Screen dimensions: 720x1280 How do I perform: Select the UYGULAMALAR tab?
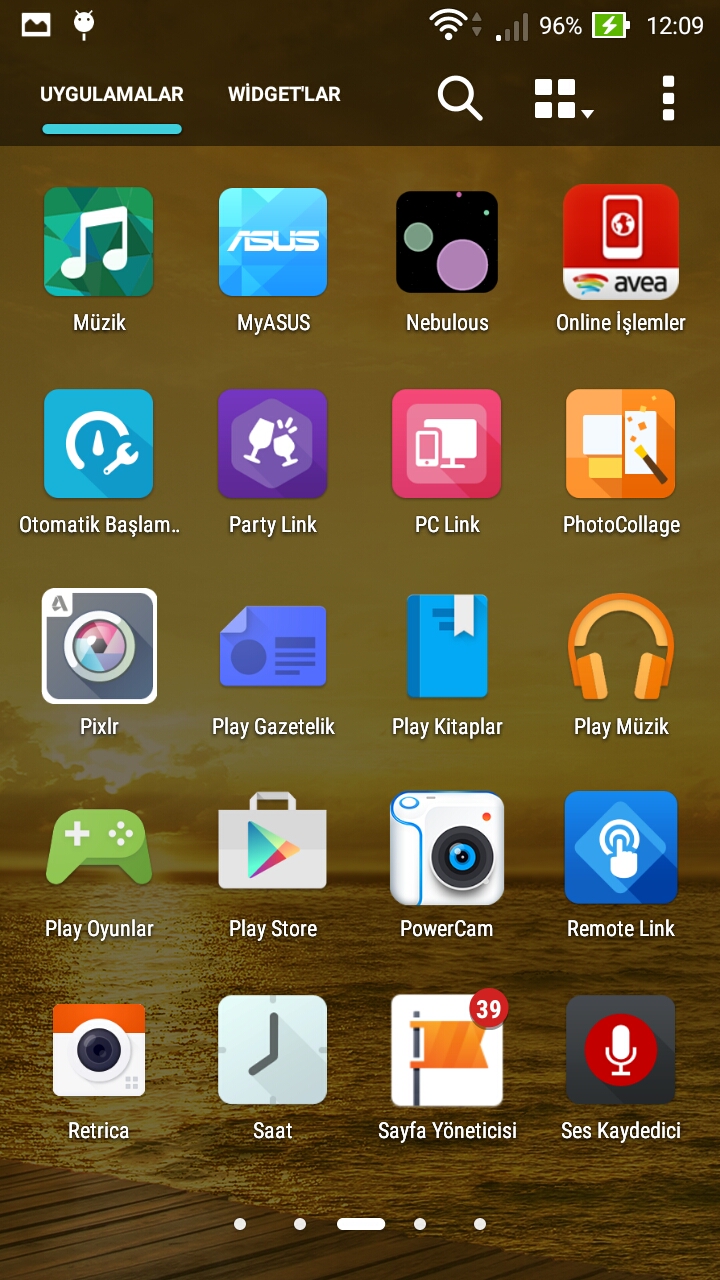pos(112,95)
